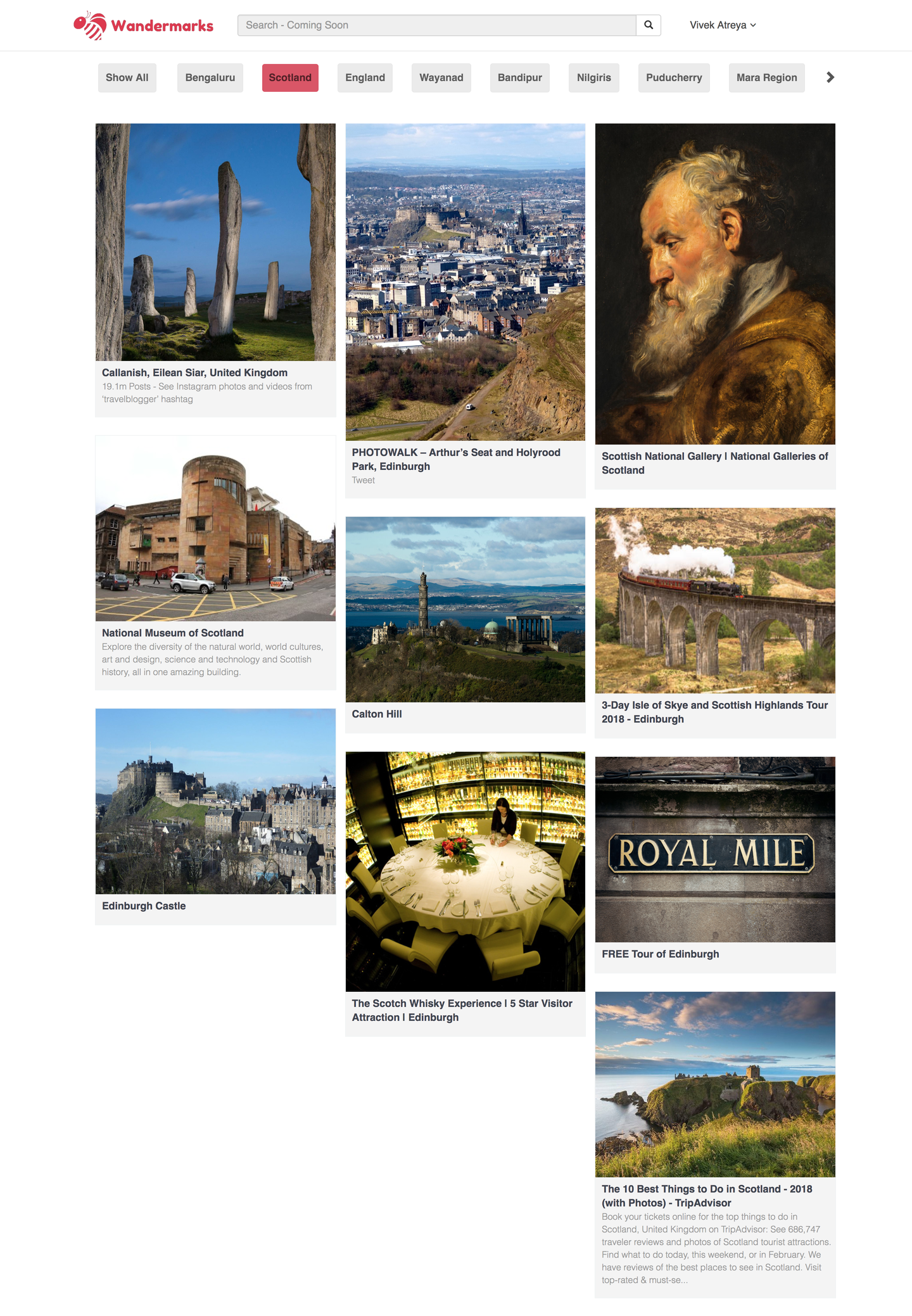Switch to the Bengaluru category tab
This screenshot has width=912, height=1316.
pyautogui.click(x=210, y=77)
